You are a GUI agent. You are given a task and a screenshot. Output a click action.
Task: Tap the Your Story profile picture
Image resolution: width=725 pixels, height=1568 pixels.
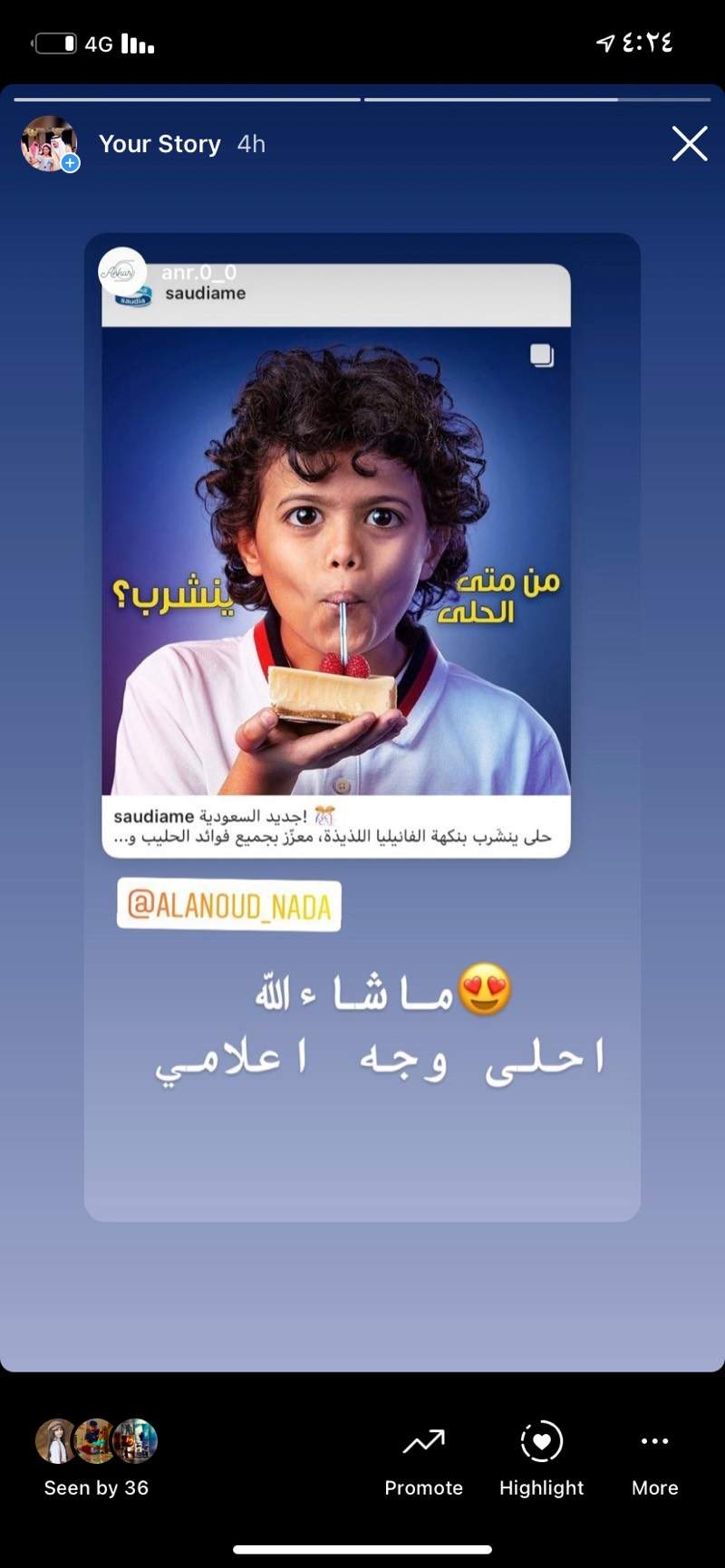tap(50, 144)
